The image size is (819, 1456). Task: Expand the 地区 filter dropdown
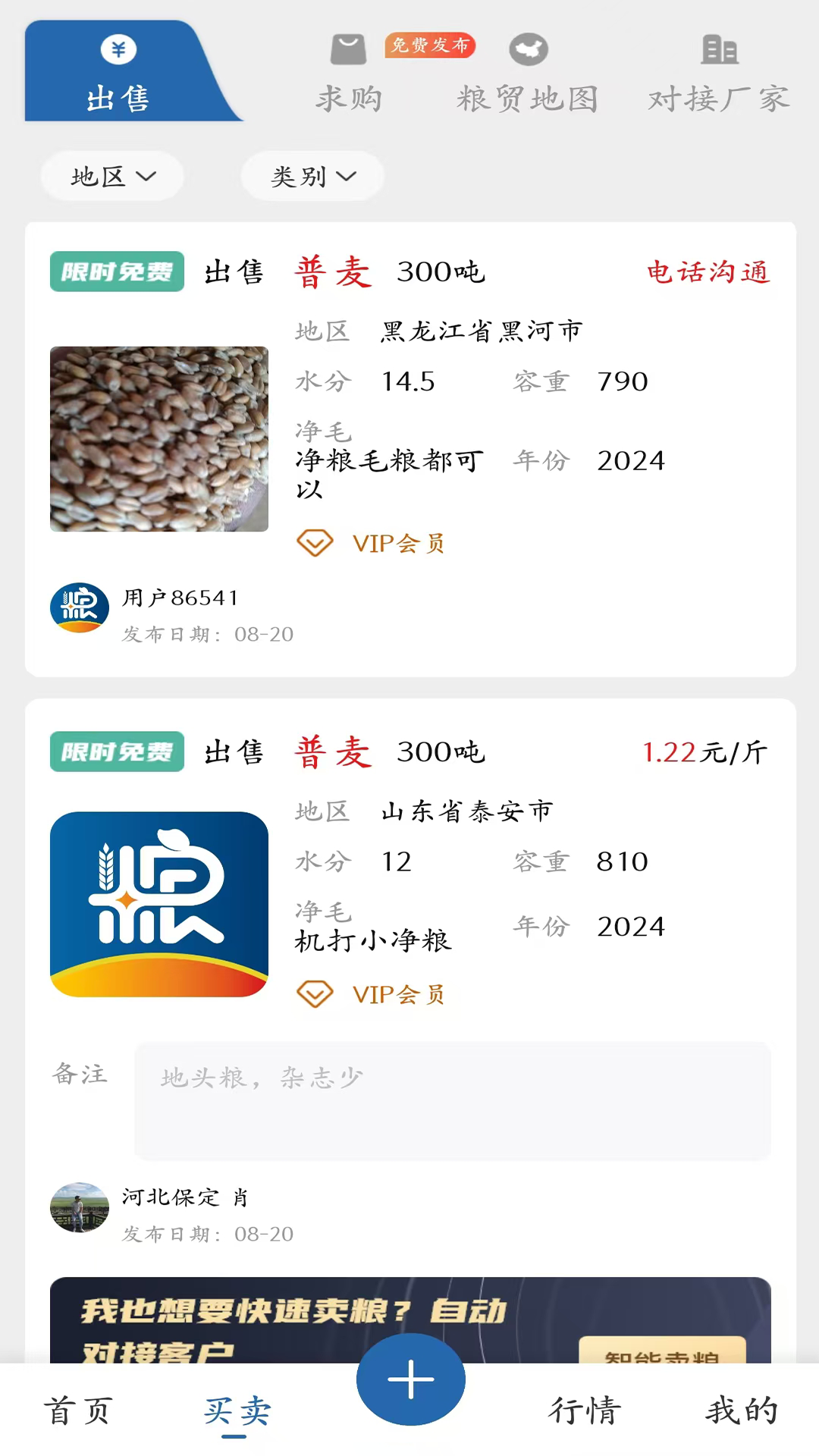(x=111, y=176)
